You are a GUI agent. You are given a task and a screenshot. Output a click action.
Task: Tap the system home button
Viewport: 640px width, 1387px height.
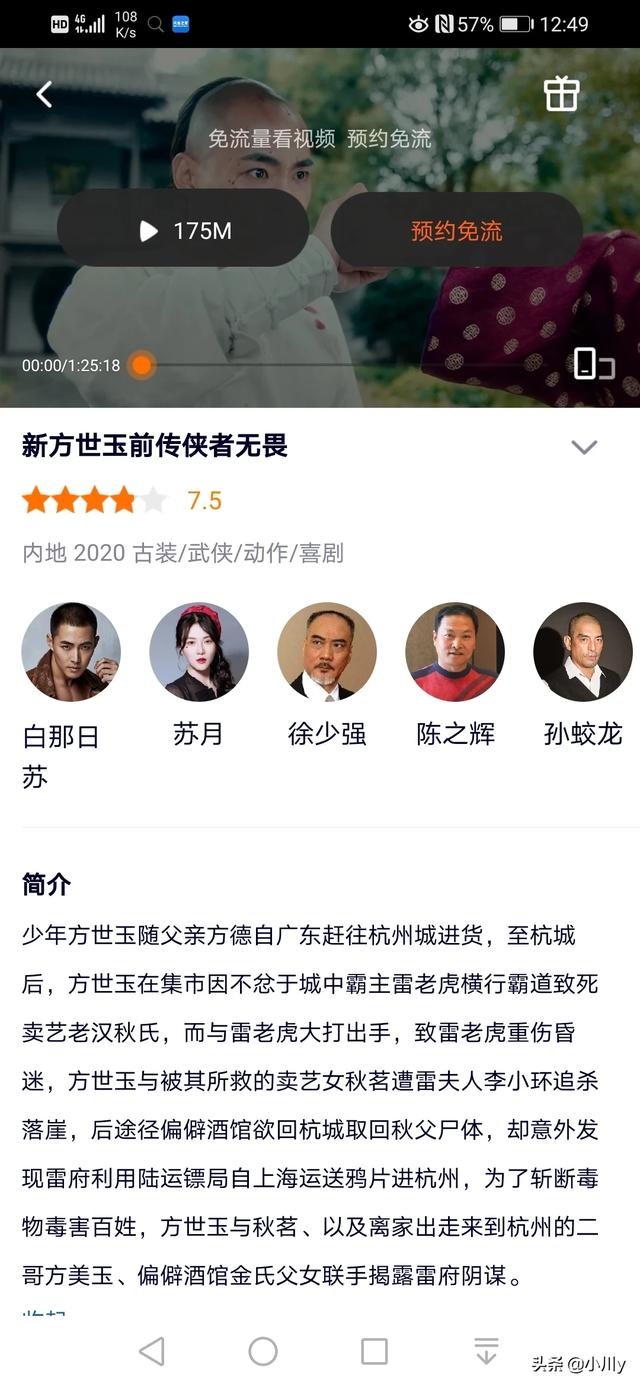tap(263, 1351)
